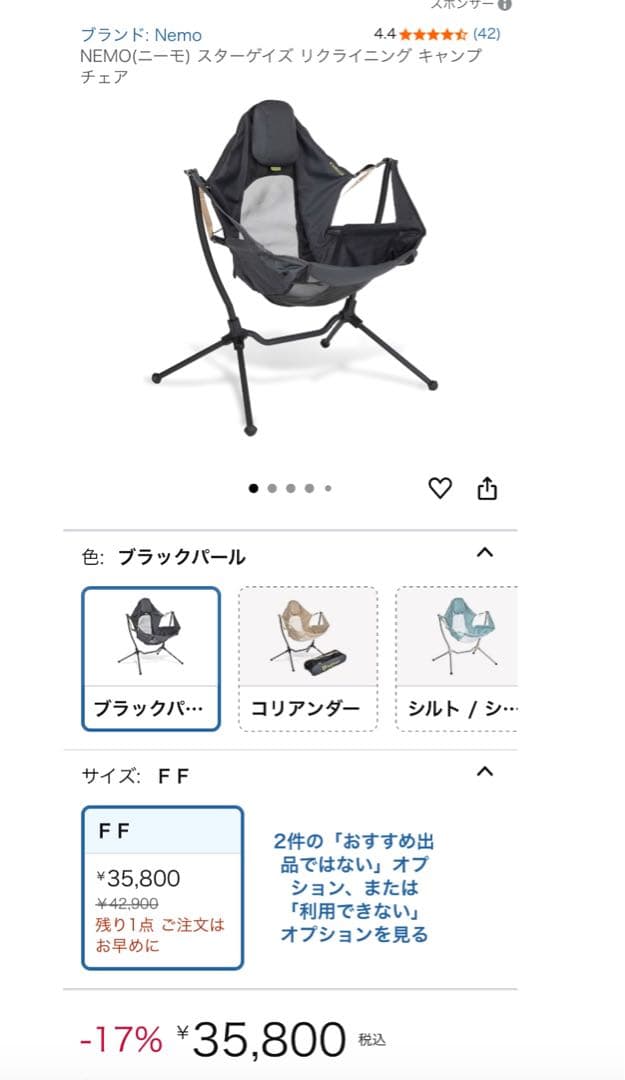Open the Nemo brand link

coord(141,34)
